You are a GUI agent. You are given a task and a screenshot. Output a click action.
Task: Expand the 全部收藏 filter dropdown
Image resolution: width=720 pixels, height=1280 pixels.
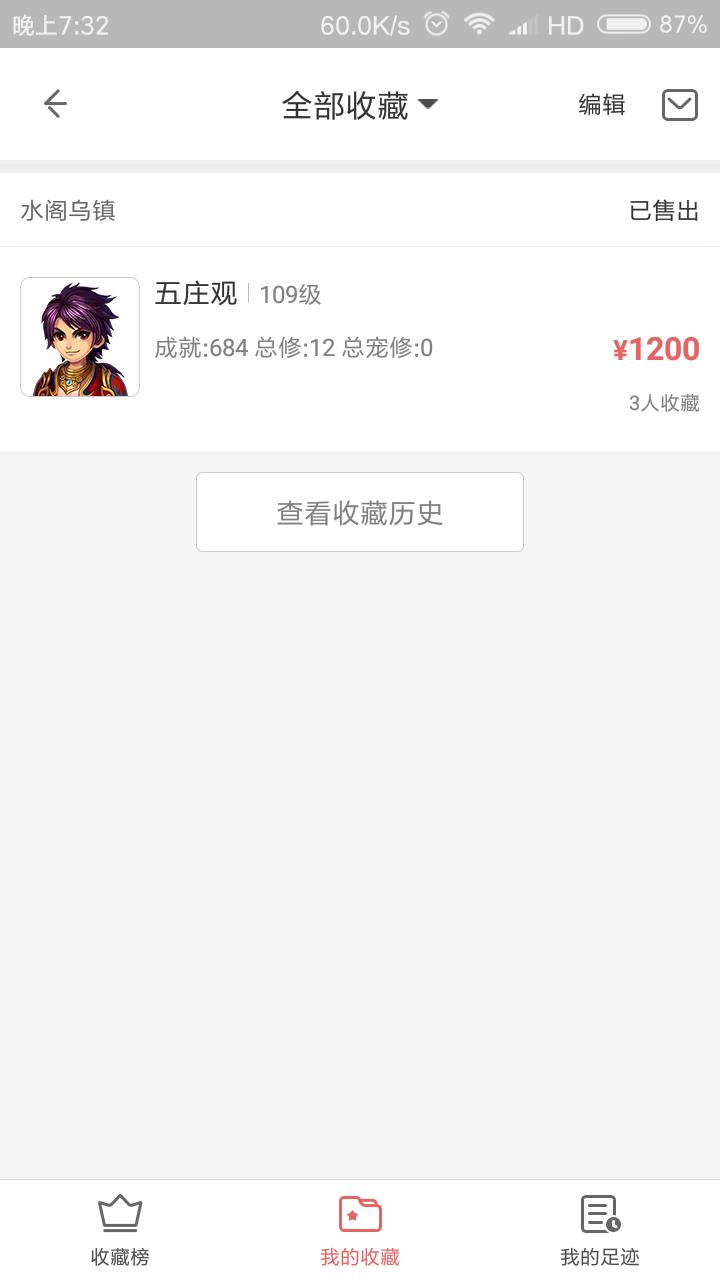tap(360, 105)
